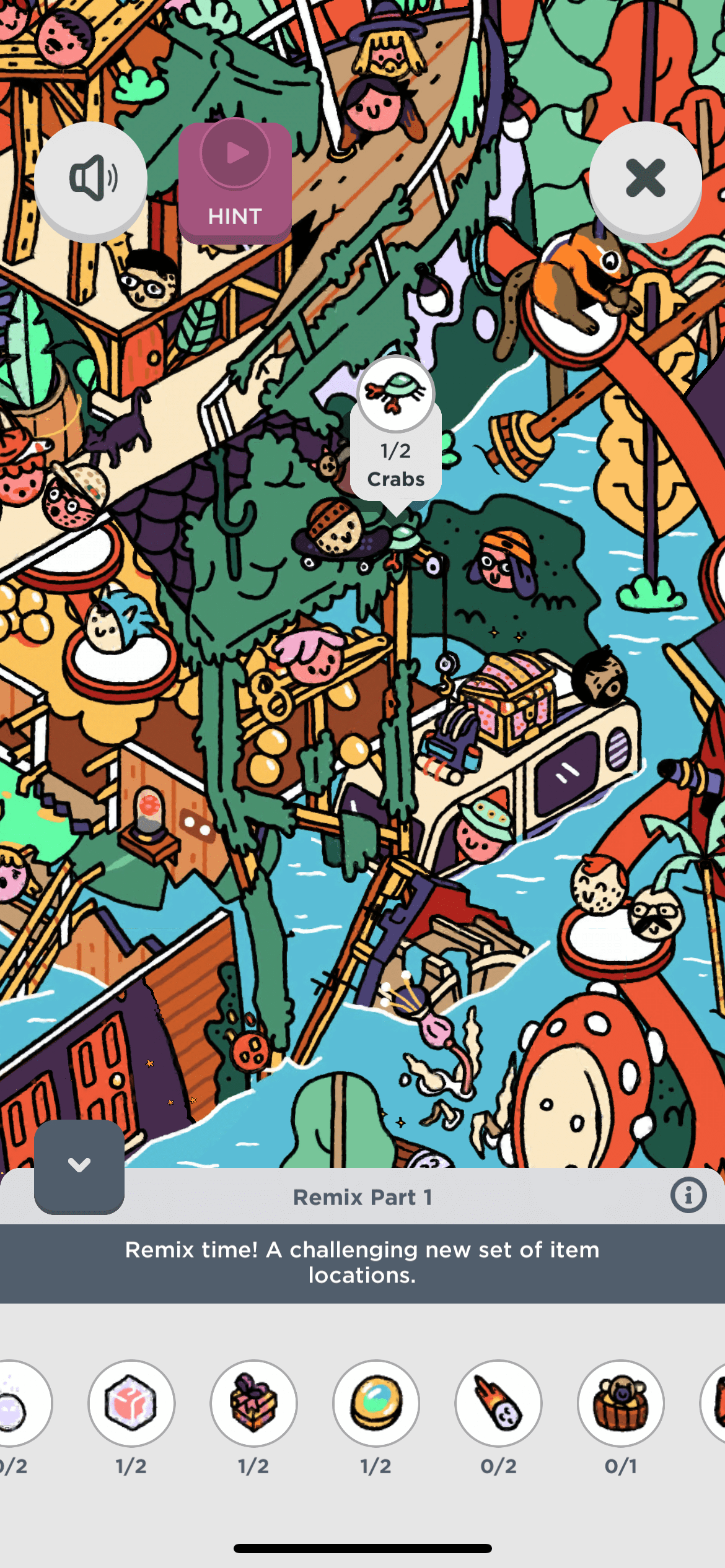Open the info icon beside Remix Part 1
The height and width of the screenshot is (1568, 725).
(x=688, y=1195)
